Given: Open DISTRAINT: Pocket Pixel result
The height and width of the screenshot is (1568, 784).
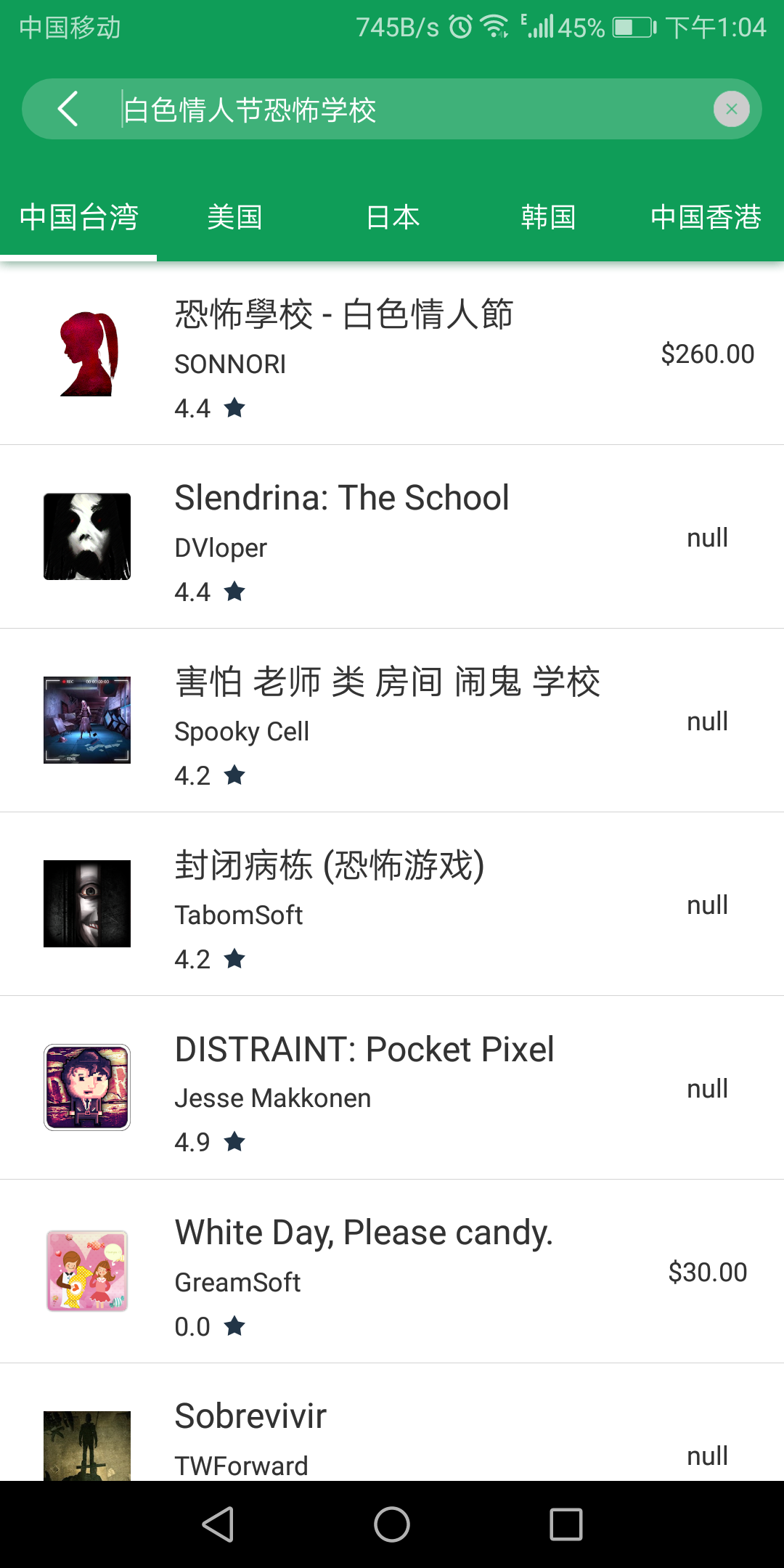Looking at the screenshot, I should pyautogui.click(x=392, y=1088).
